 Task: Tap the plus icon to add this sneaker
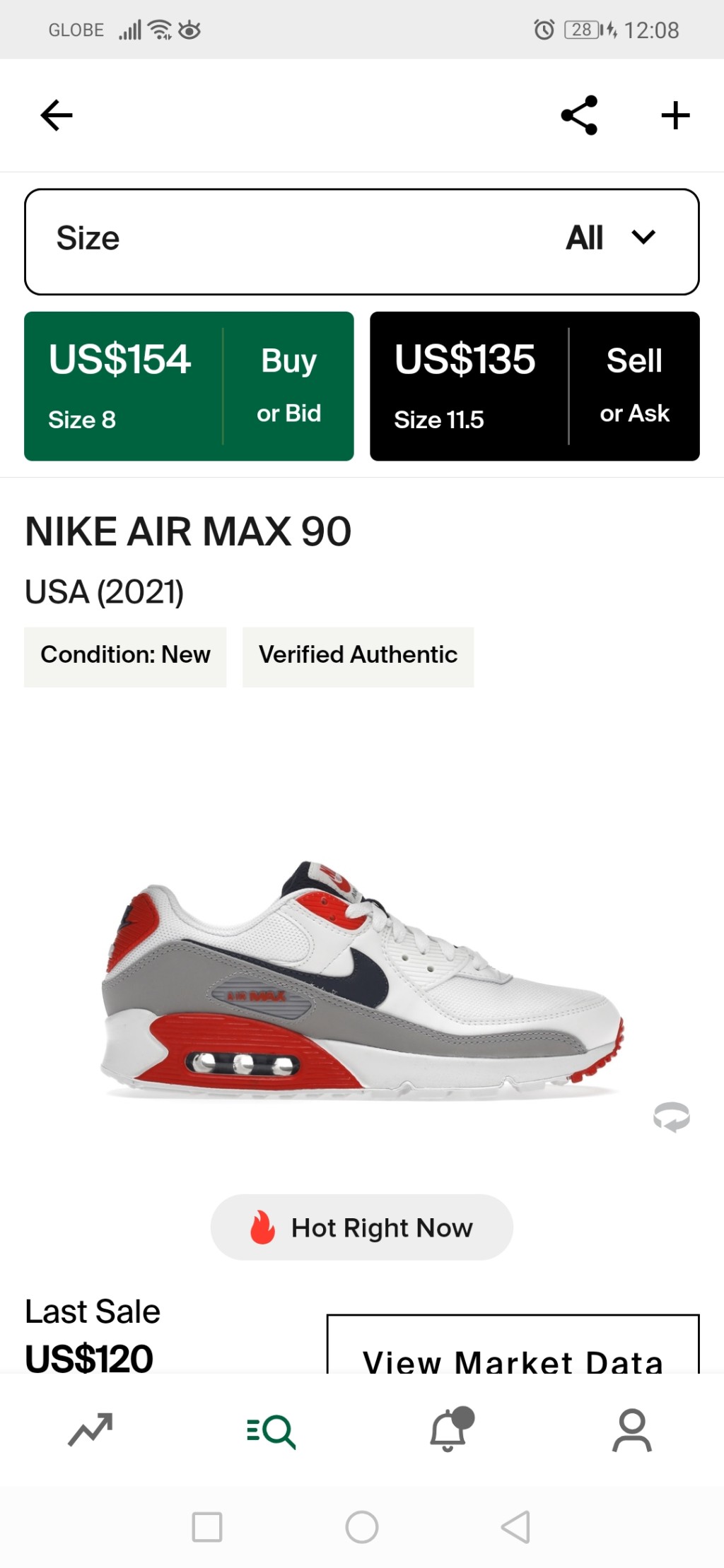[675, 115]
